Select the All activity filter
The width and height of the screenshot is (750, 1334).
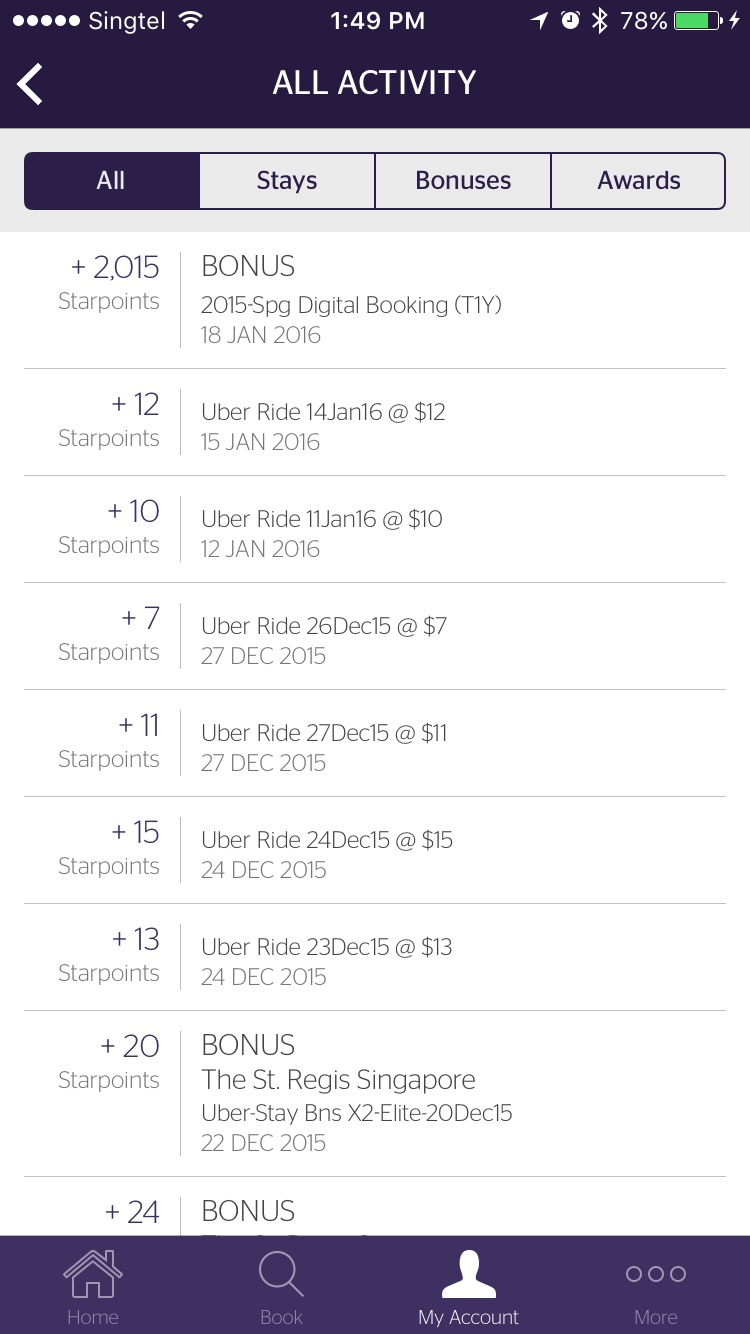click(x=111, y=181)
